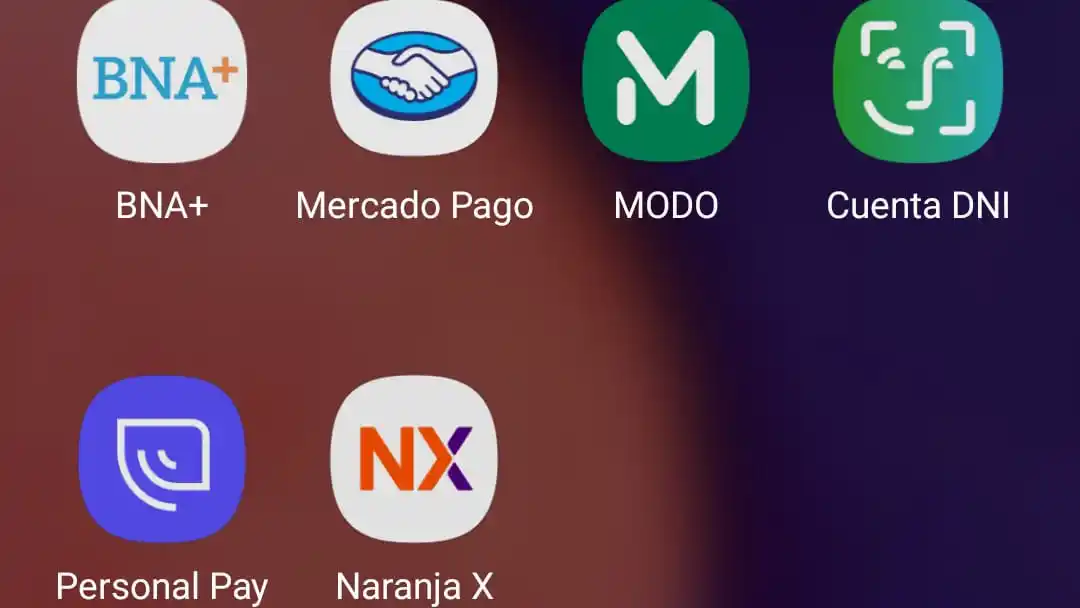Open Personal Pay

[162, 458]
